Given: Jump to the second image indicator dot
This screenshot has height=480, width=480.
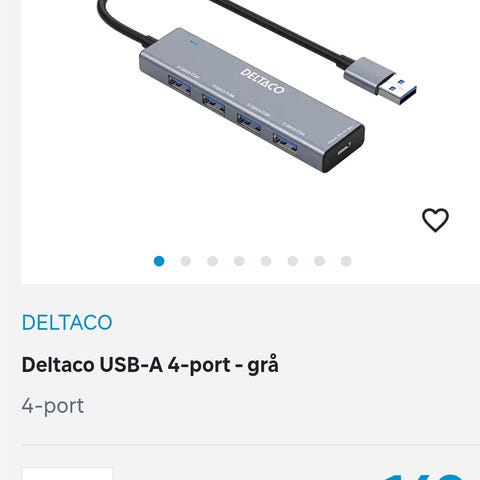Looking at the screenshot, I should pos(186,261).
